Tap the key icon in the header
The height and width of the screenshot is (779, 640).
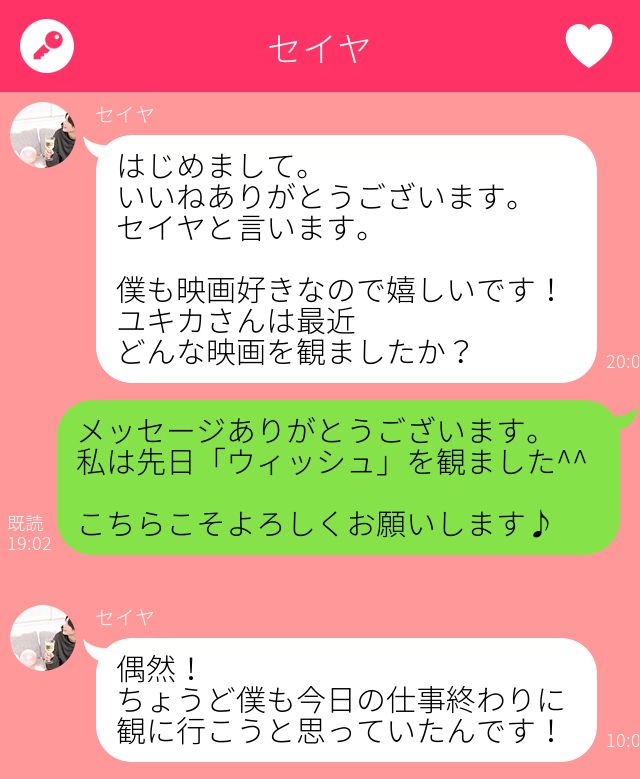tap(47, 46)
